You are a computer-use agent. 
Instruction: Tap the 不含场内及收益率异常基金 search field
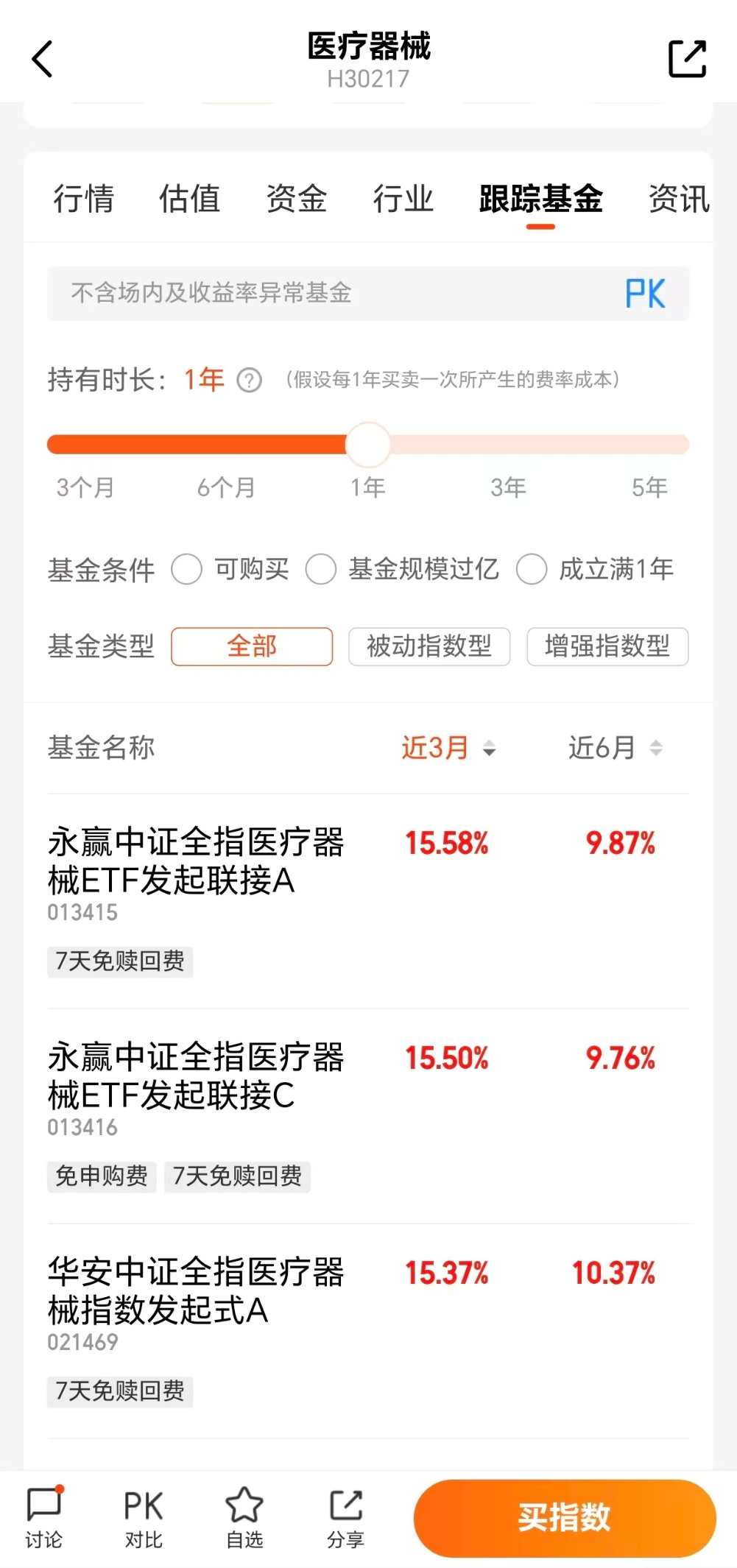[295, 293]
